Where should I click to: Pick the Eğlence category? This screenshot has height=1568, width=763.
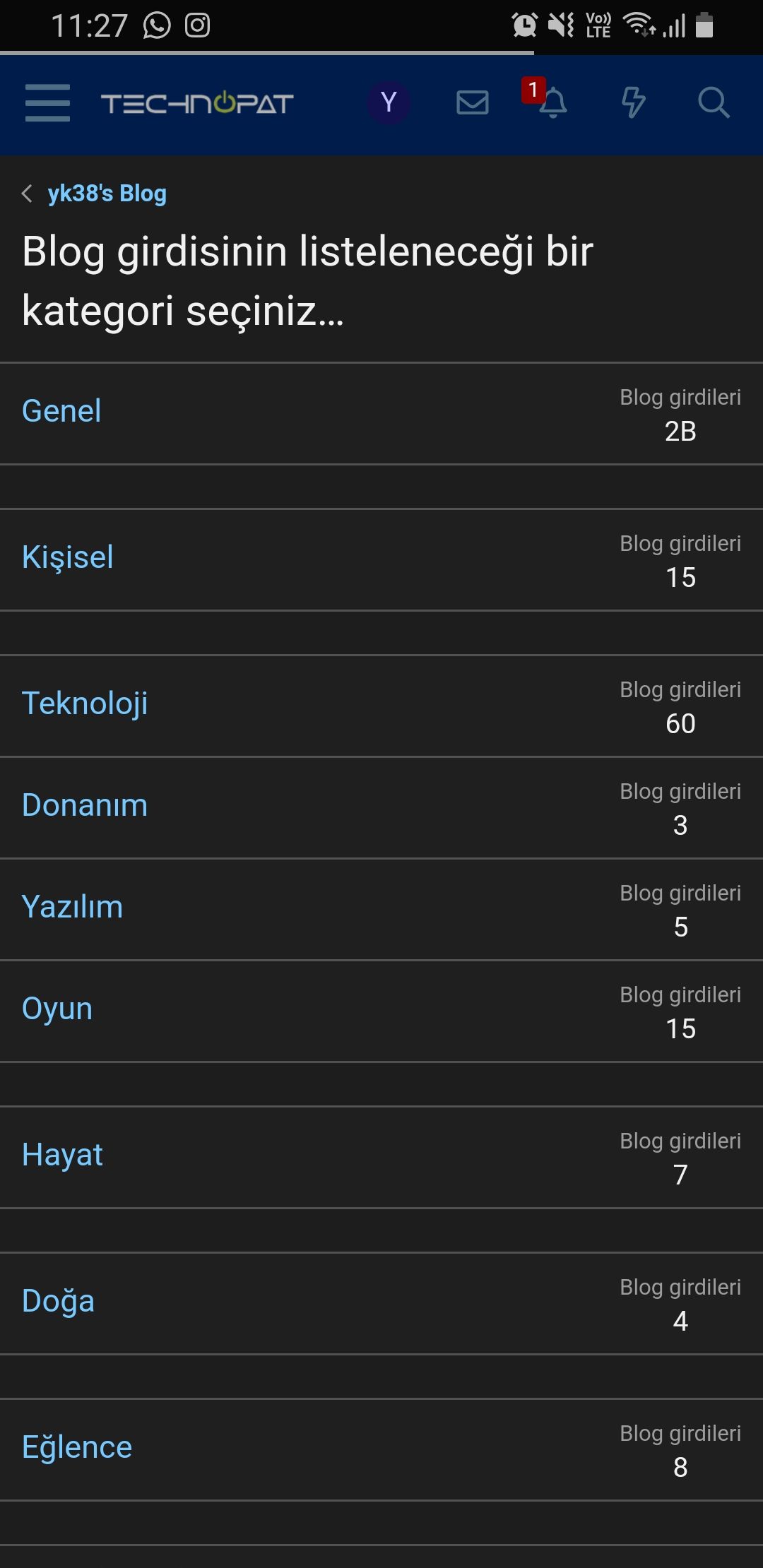point(77,1447)
